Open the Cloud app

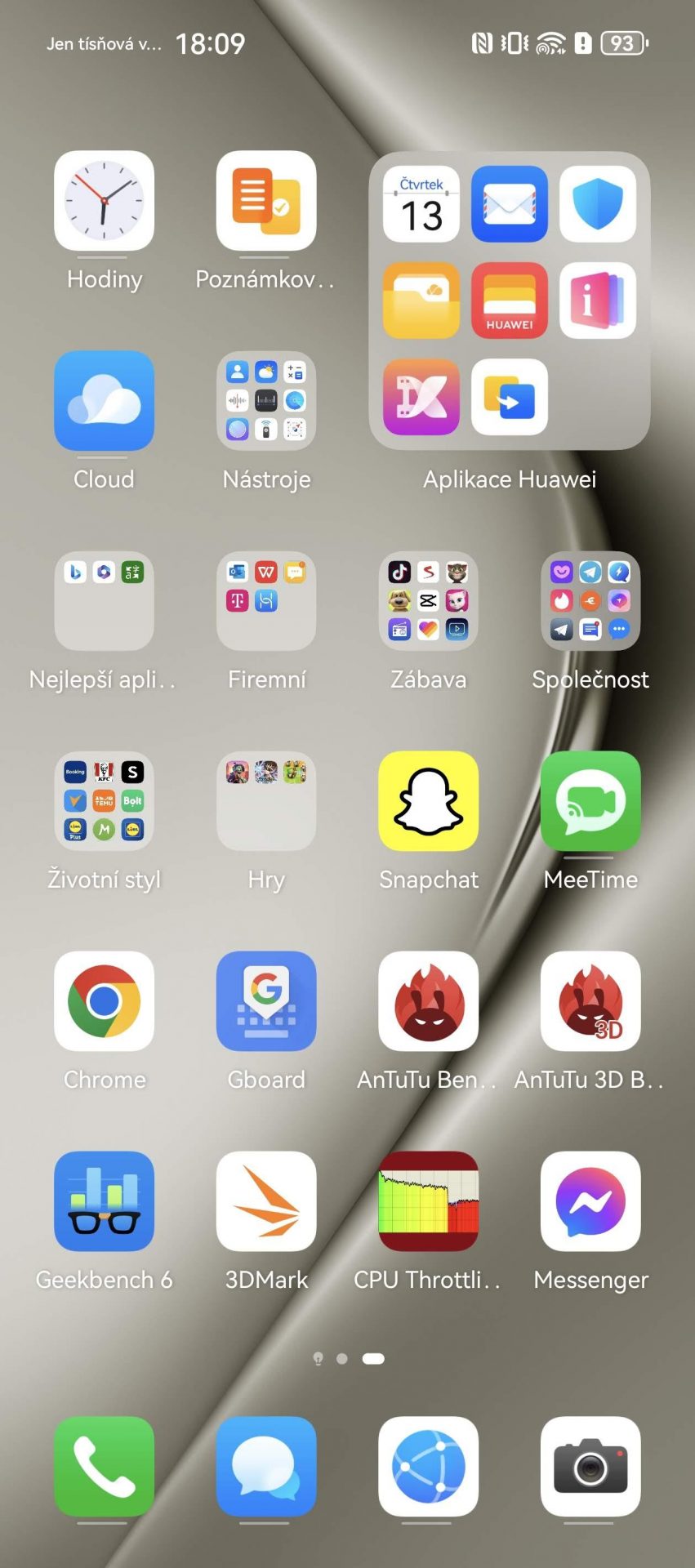click(x=104, y=401)
